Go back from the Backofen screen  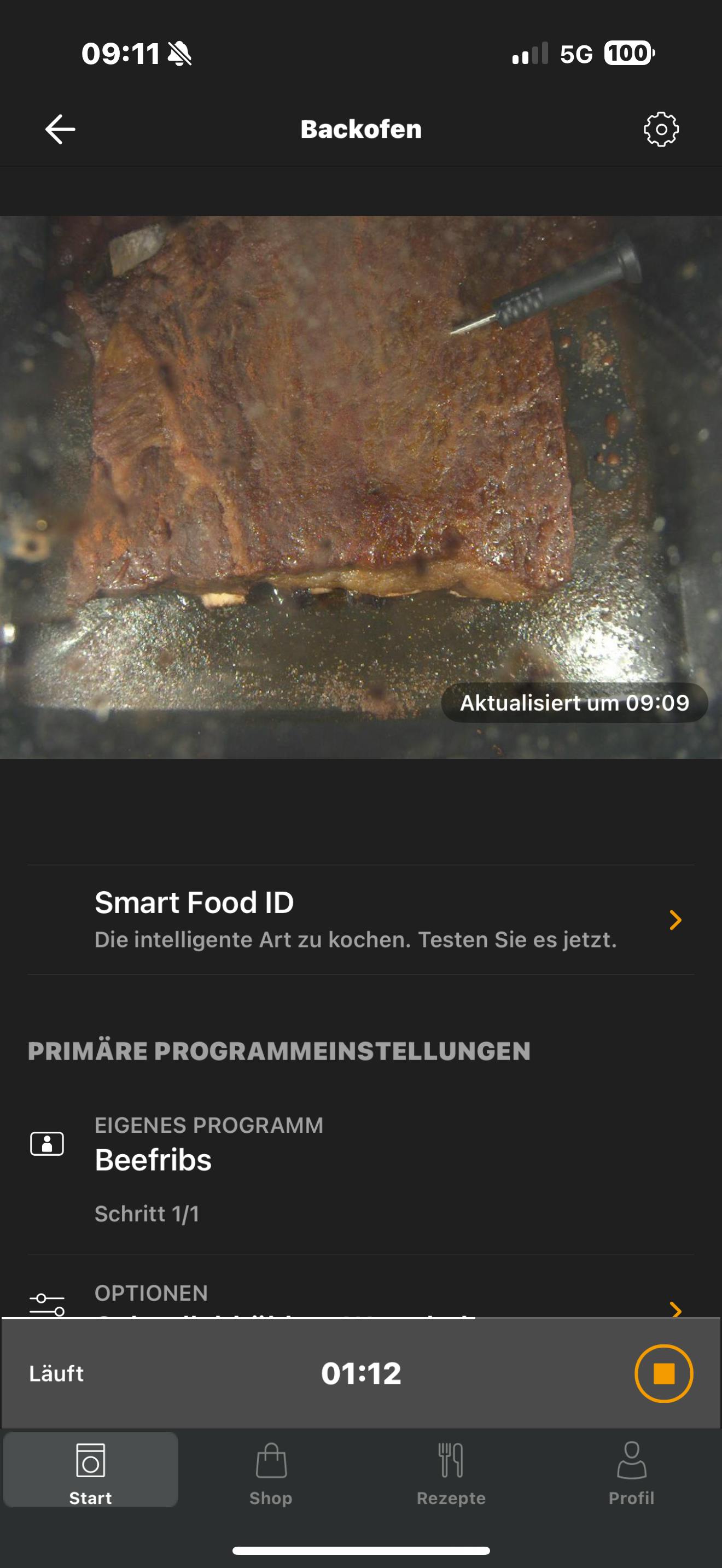tap(60, 129)
